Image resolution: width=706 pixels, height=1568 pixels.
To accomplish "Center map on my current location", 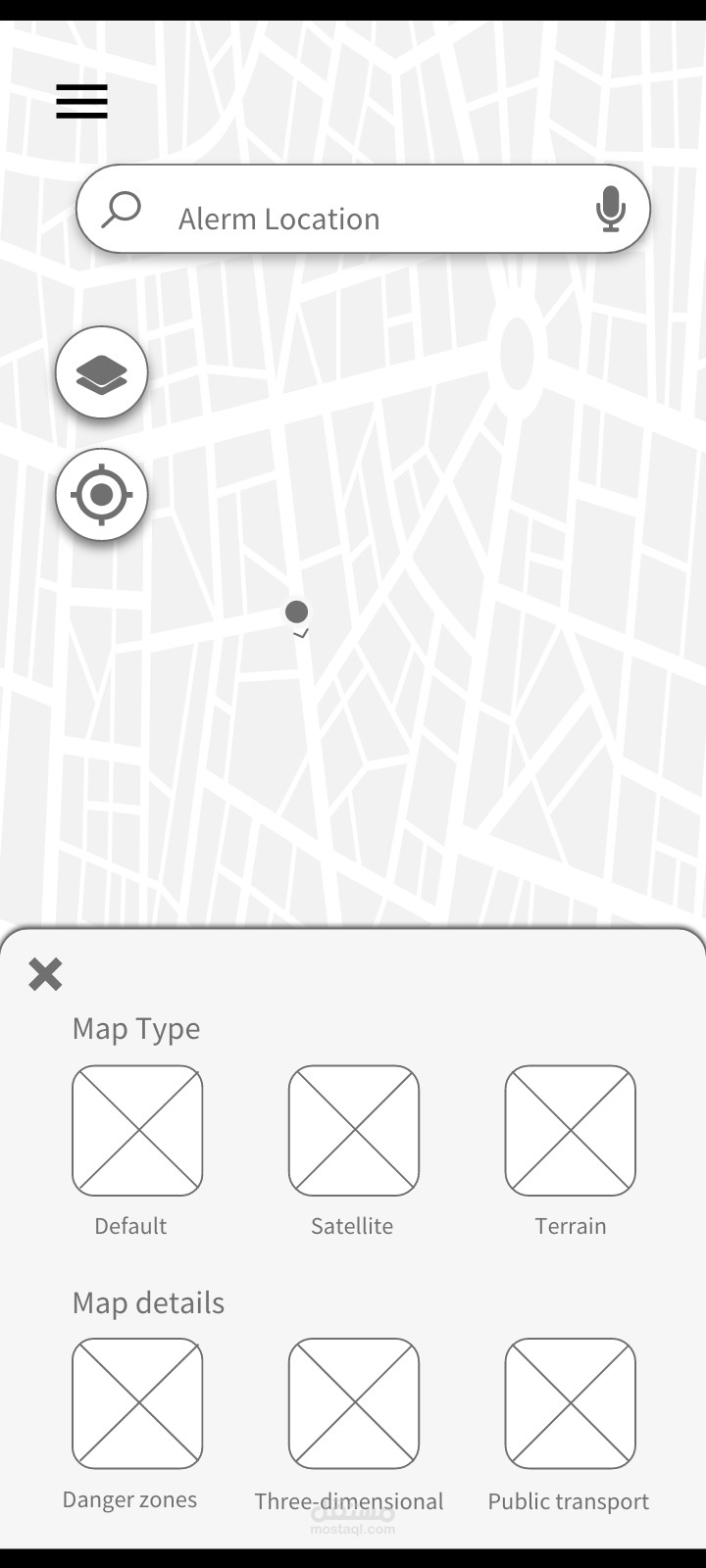I will point(102,495).
